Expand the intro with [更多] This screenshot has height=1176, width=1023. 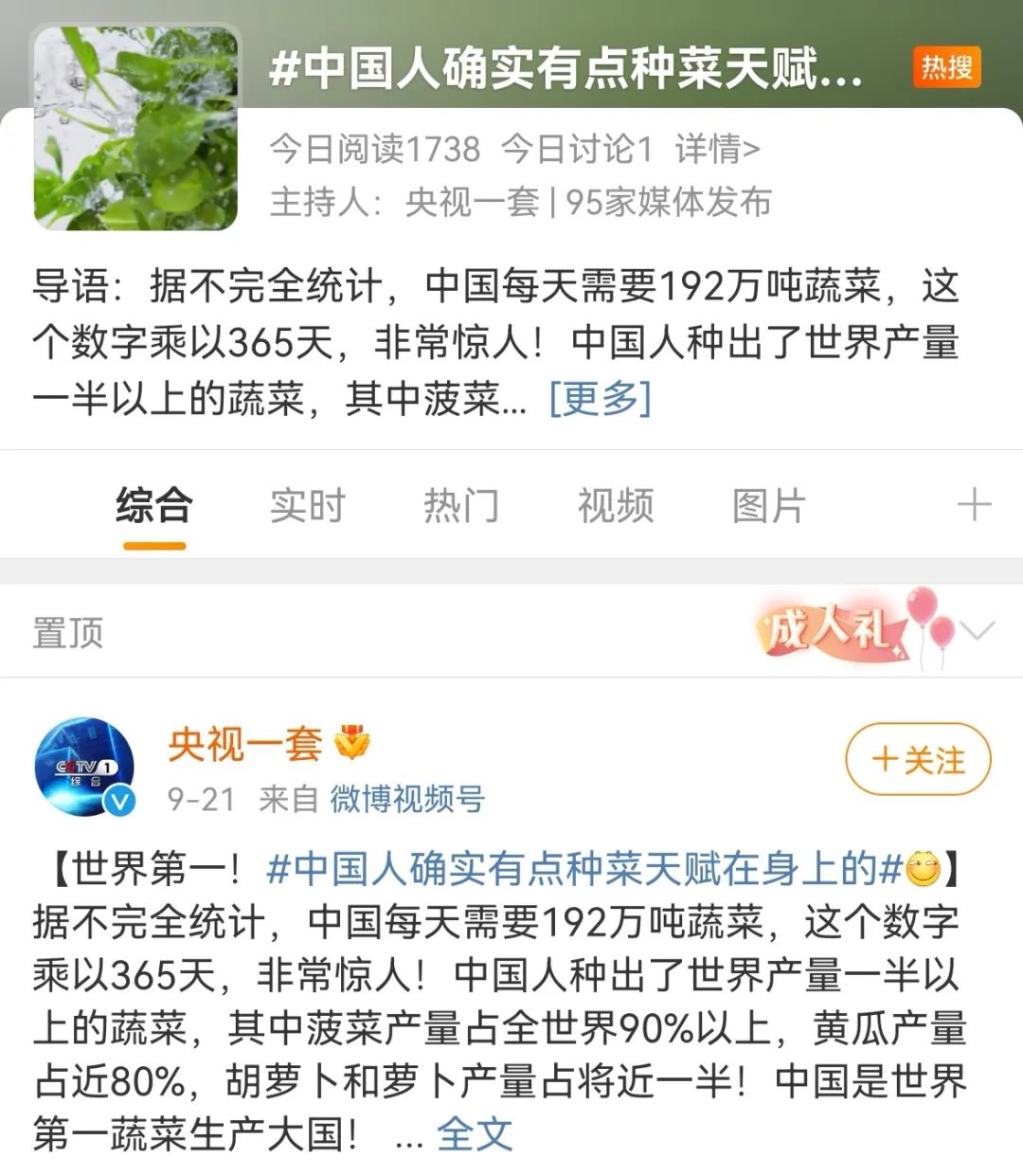[x=600, y=399]
